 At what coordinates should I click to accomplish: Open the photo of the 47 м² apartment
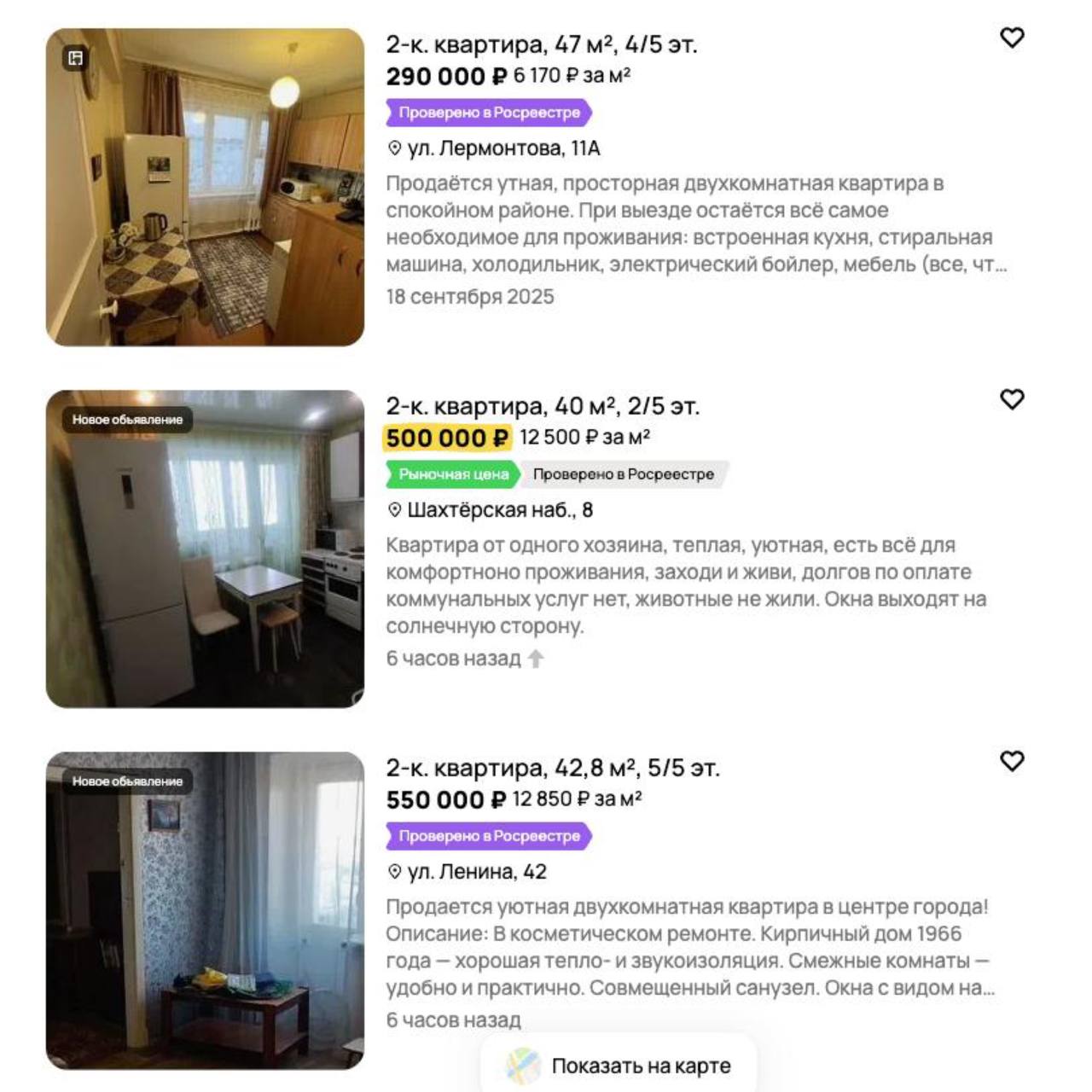(205, 188)
